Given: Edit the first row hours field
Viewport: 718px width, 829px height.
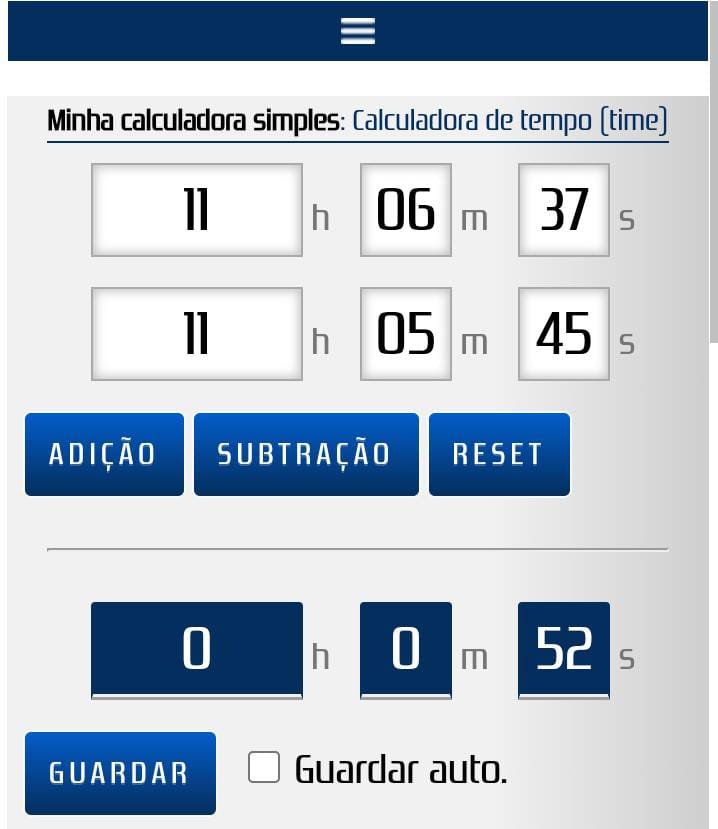Looking at the screenshot, I should coord(197,210).
